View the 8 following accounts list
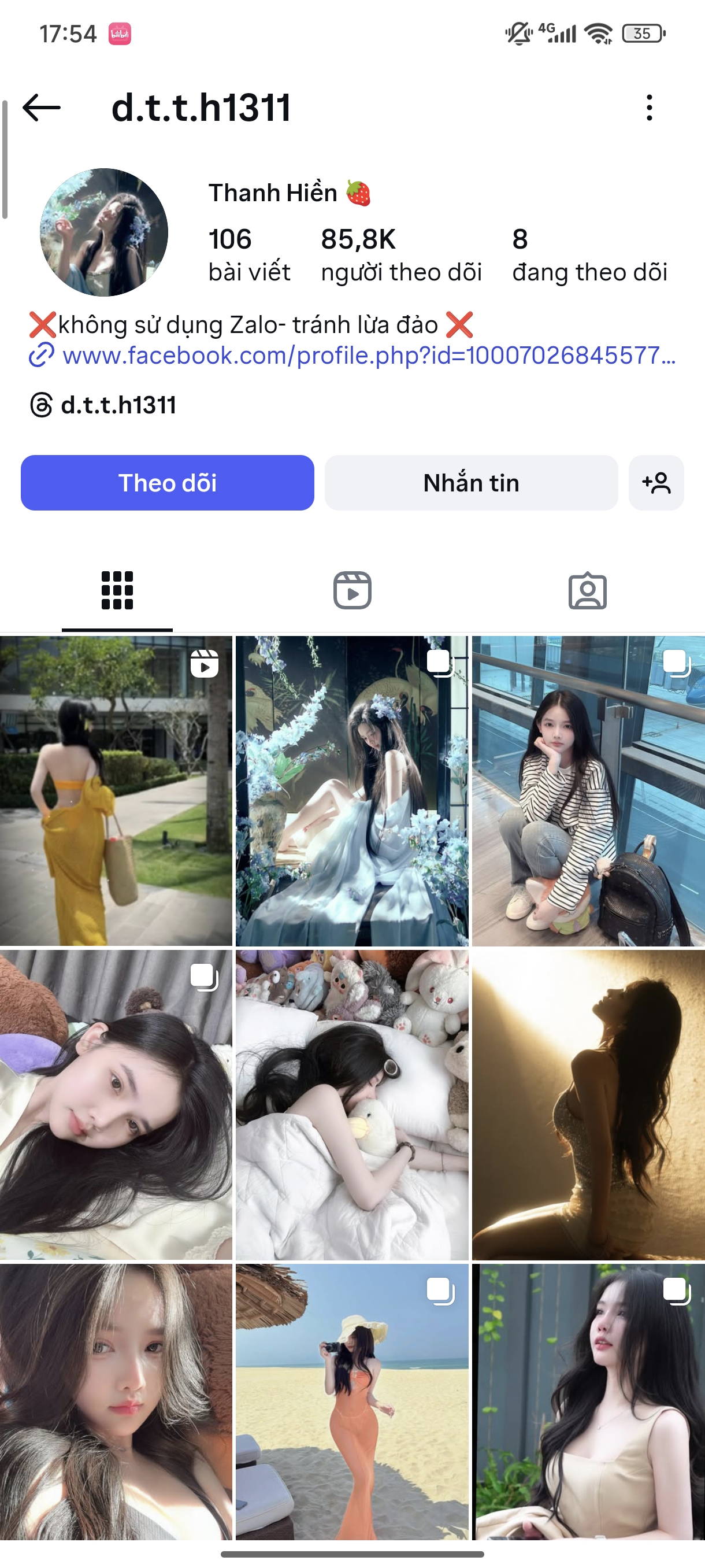This screenshot has height=1568, width=705. click(x=589, y=255)
